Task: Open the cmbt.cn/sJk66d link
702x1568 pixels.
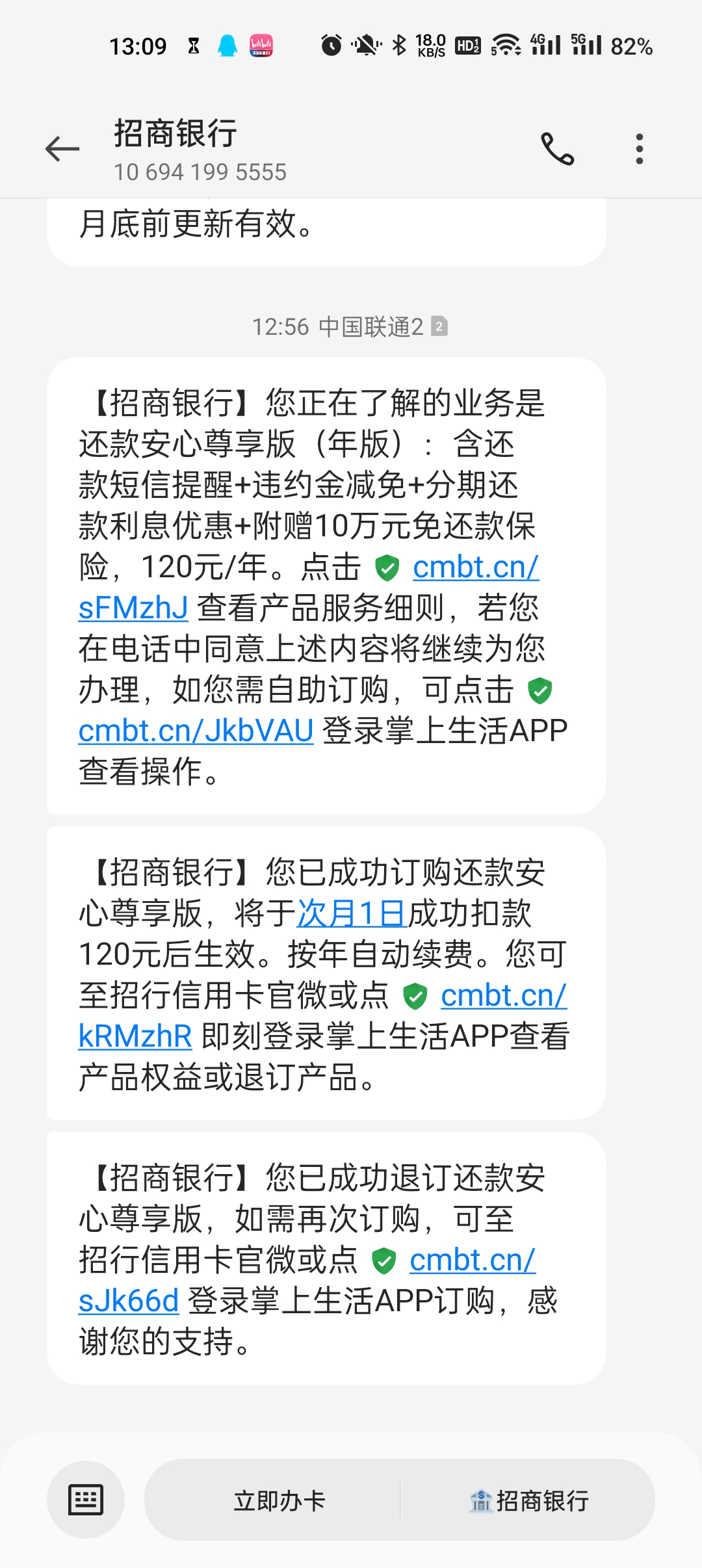Action: [x=472, y=1260]
